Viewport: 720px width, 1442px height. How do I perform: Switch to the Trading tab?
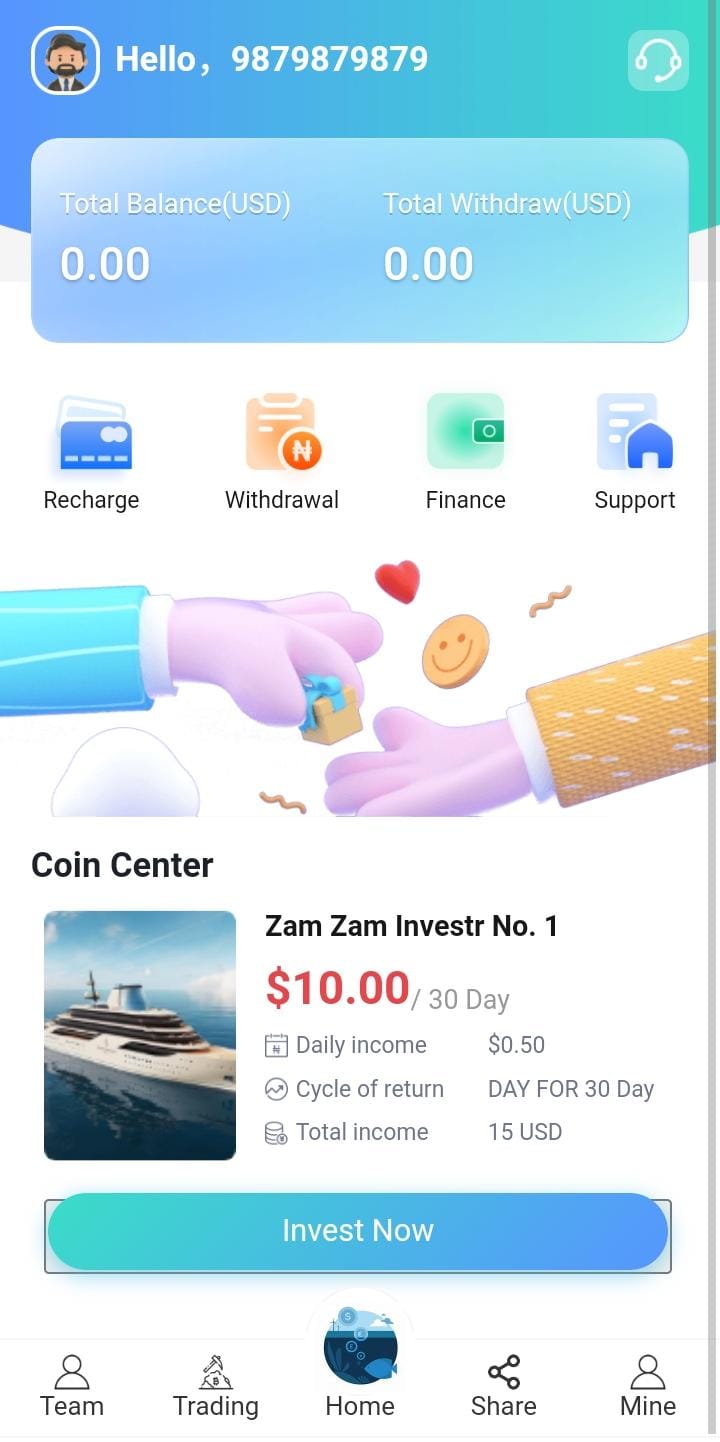tap(216, 1386)
